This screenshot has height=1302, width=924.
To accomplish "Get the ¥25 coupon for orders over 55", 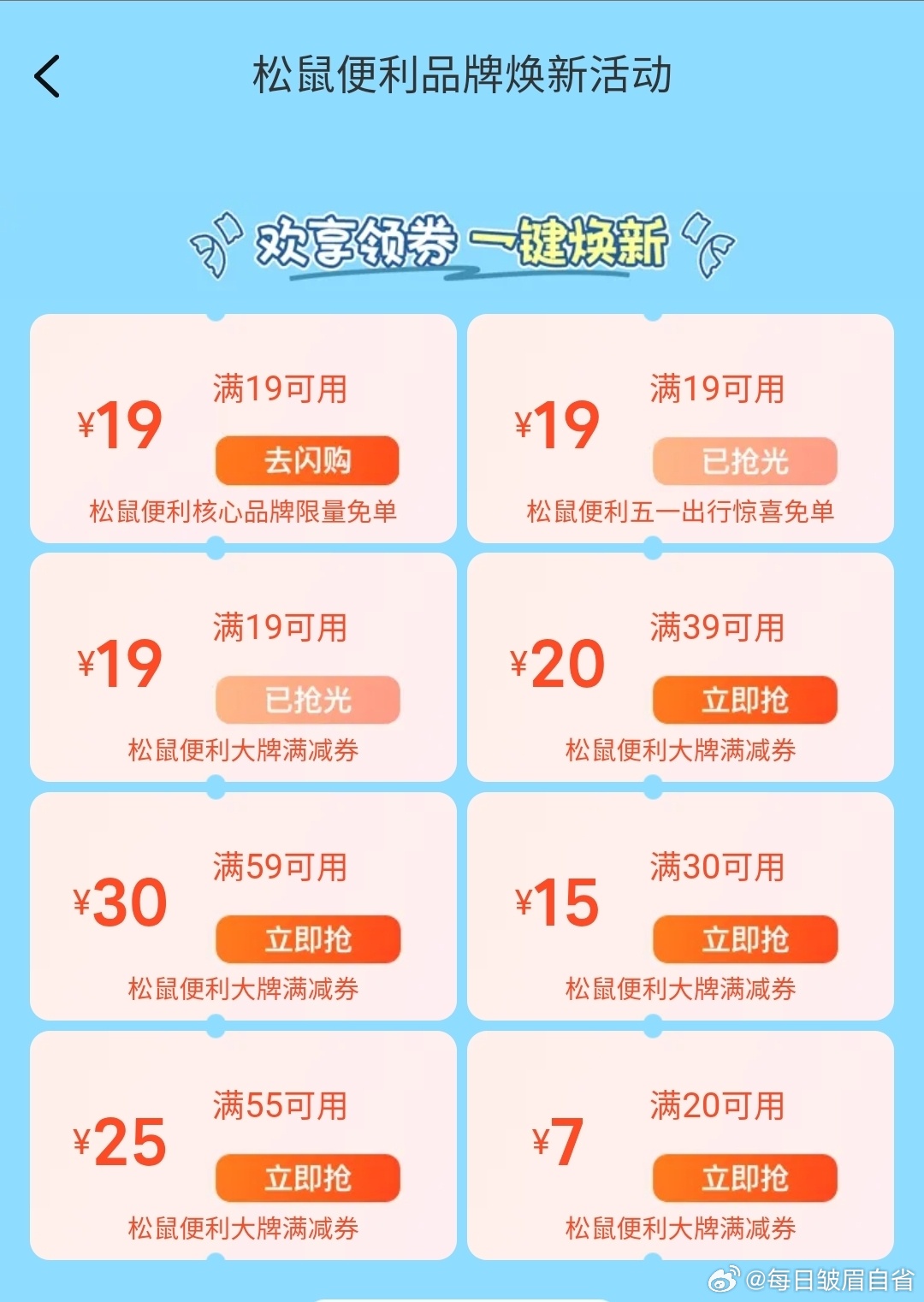I will 307,1178.
